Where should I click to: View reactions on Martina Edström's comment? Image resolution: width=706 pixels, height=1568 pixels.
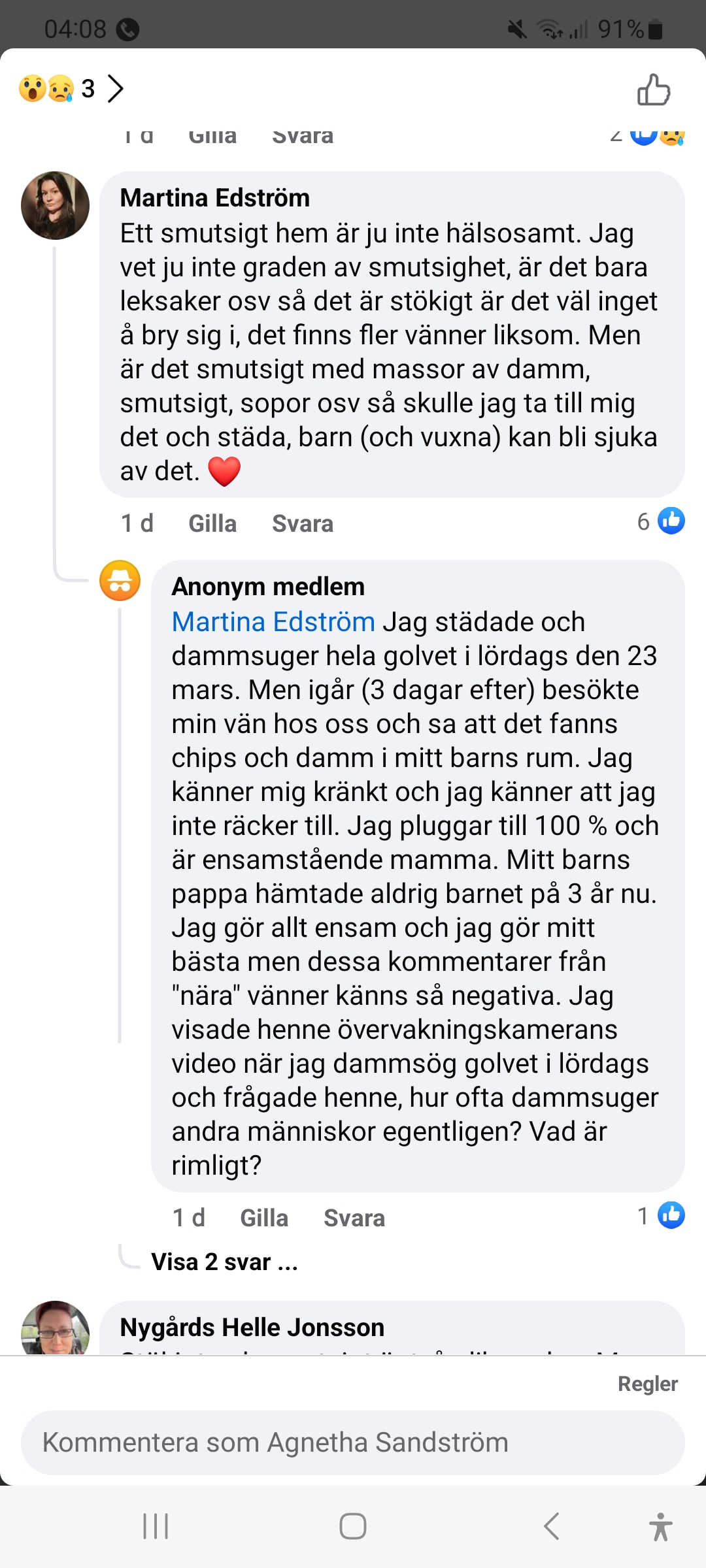661,521
